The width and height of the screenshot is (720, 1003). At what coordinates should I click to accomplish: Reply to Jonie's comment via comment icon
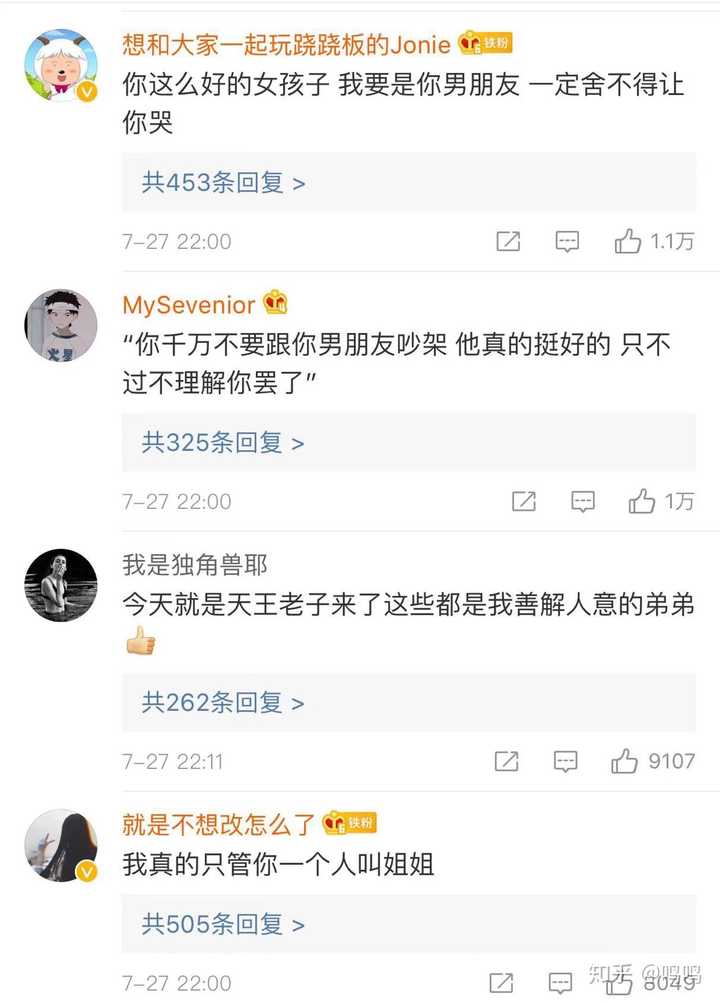coord(567,241)
